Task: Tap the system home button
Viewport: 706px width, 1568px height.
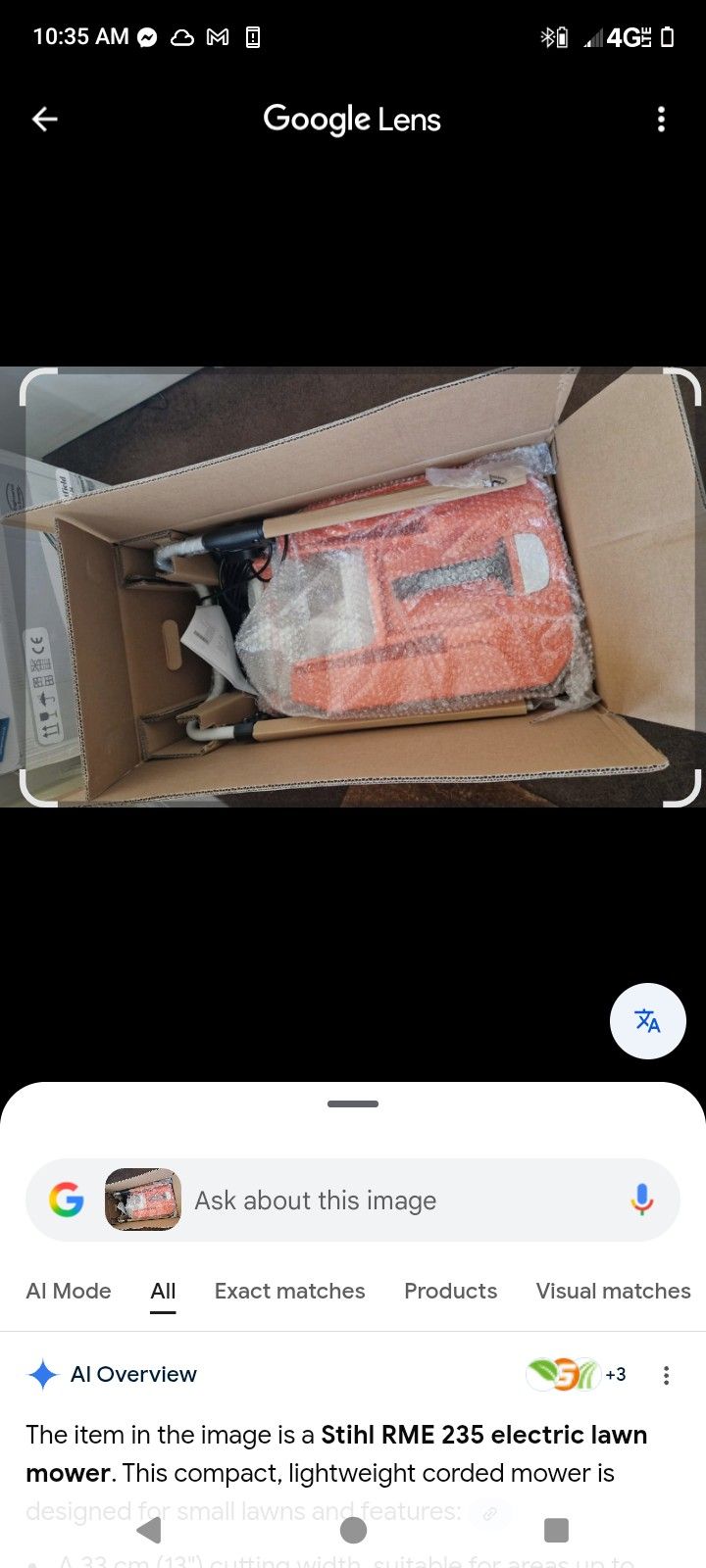Action: coord(353,1530)
